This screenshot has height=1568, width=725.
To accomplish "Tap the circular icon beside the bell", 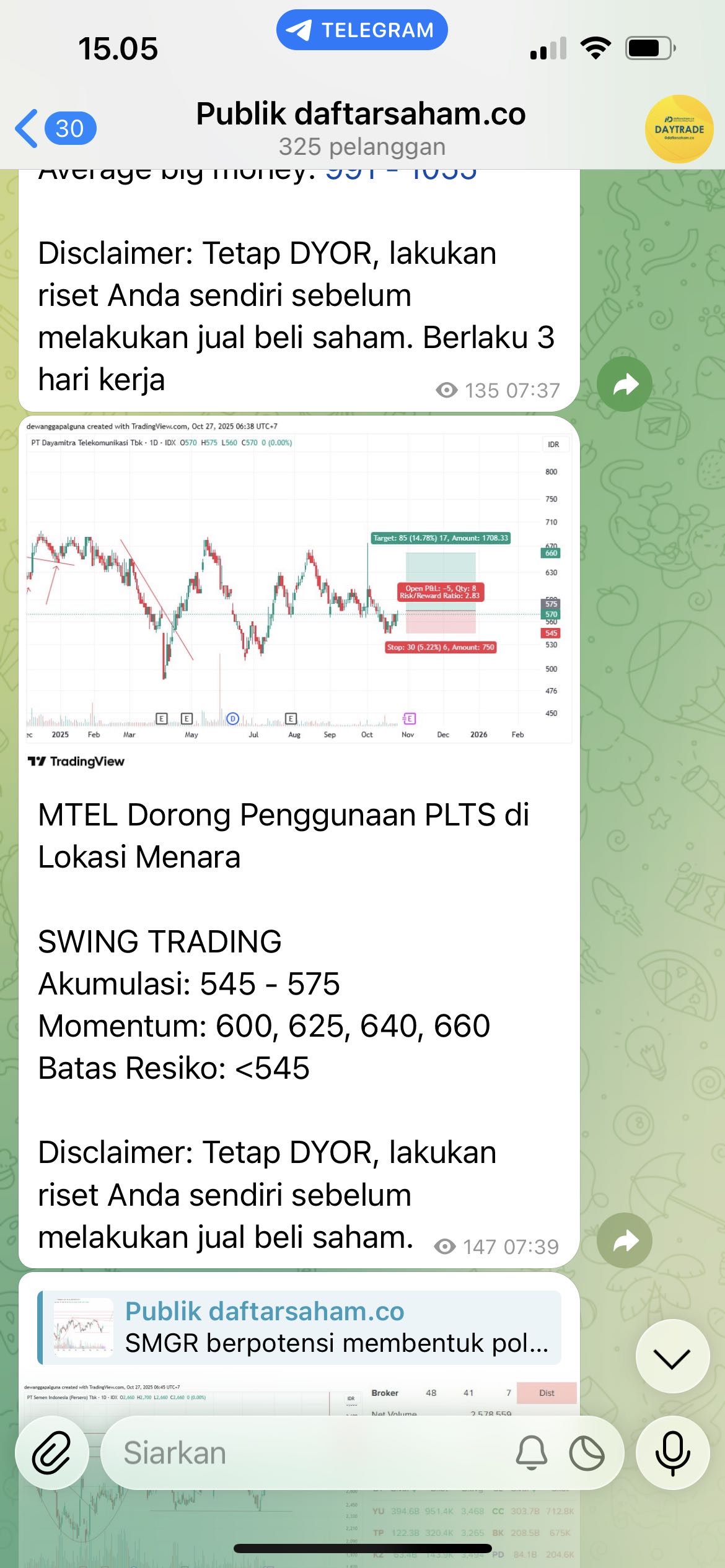I will [x=586, y=1453].
